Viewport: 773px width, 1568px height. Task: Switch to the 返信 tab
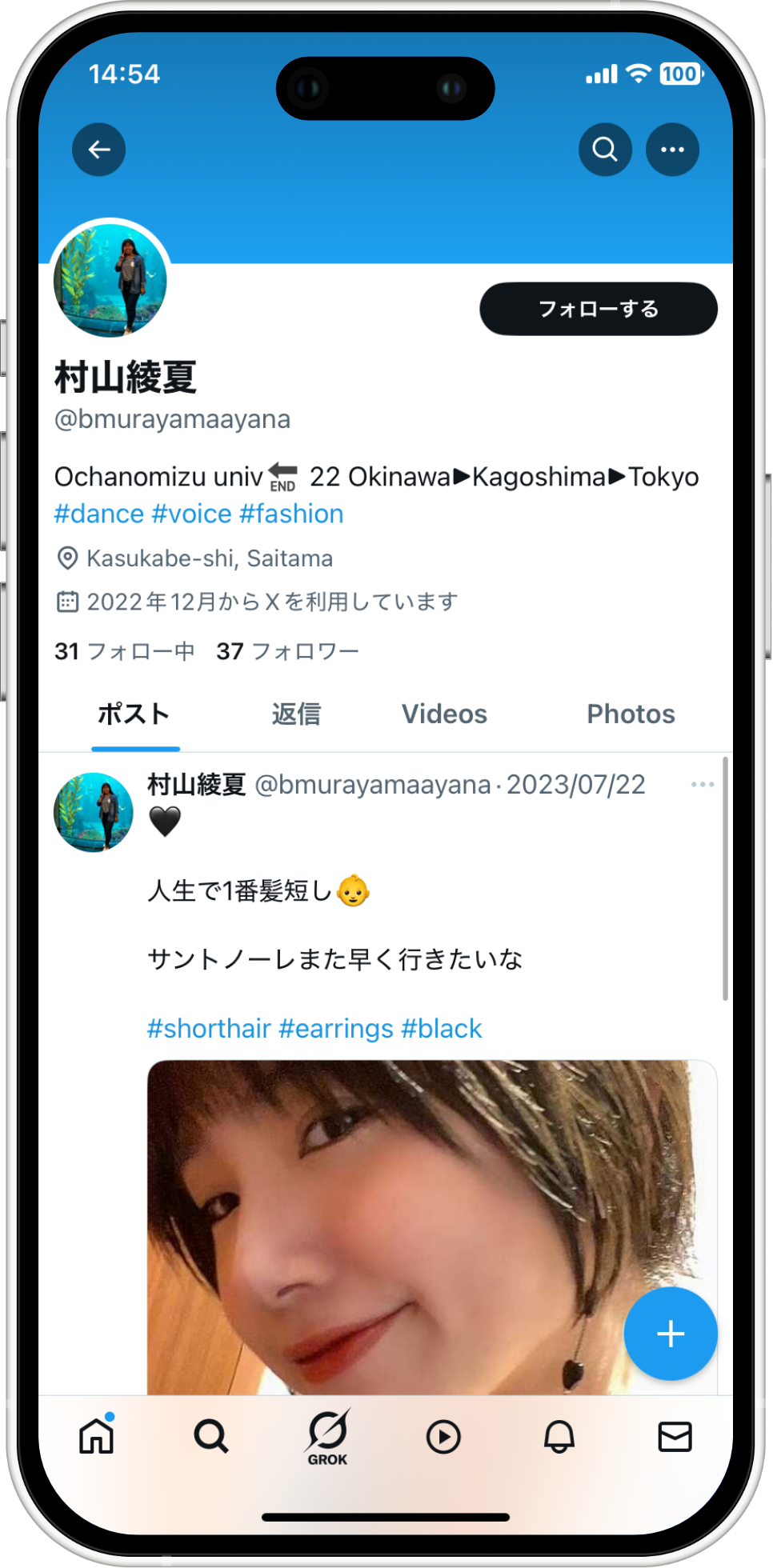point(296,714)
